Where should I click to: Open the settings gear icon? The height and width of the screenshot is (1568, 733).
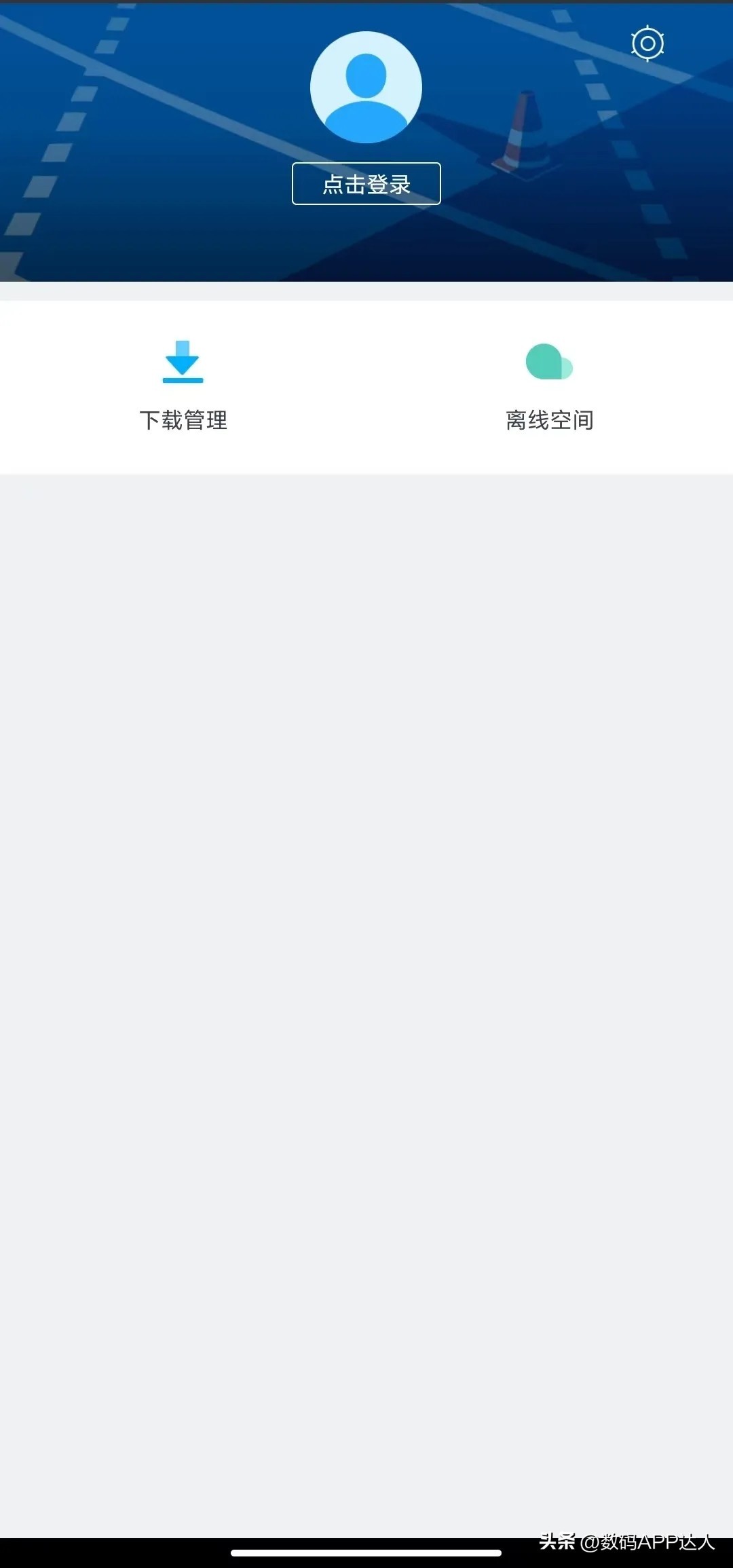[647, 44]
